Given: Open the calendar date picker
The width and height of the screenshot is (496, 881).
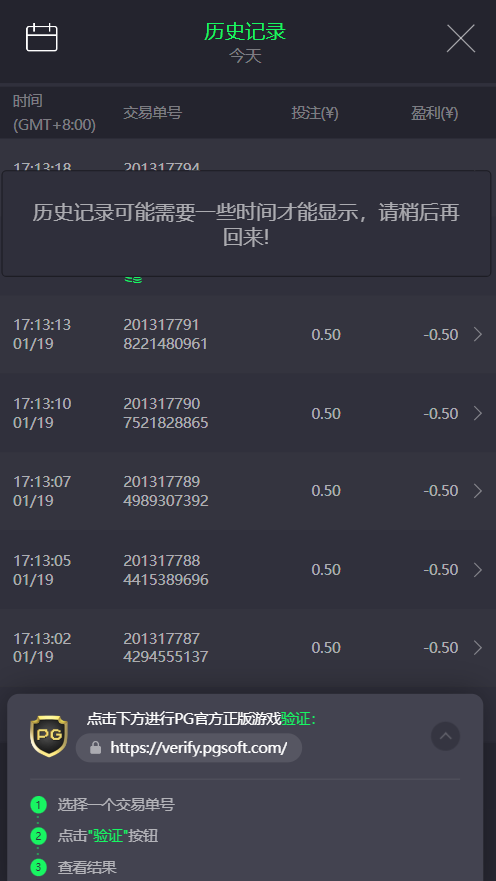Looking at the screenshot, I should tap(42, 38).
